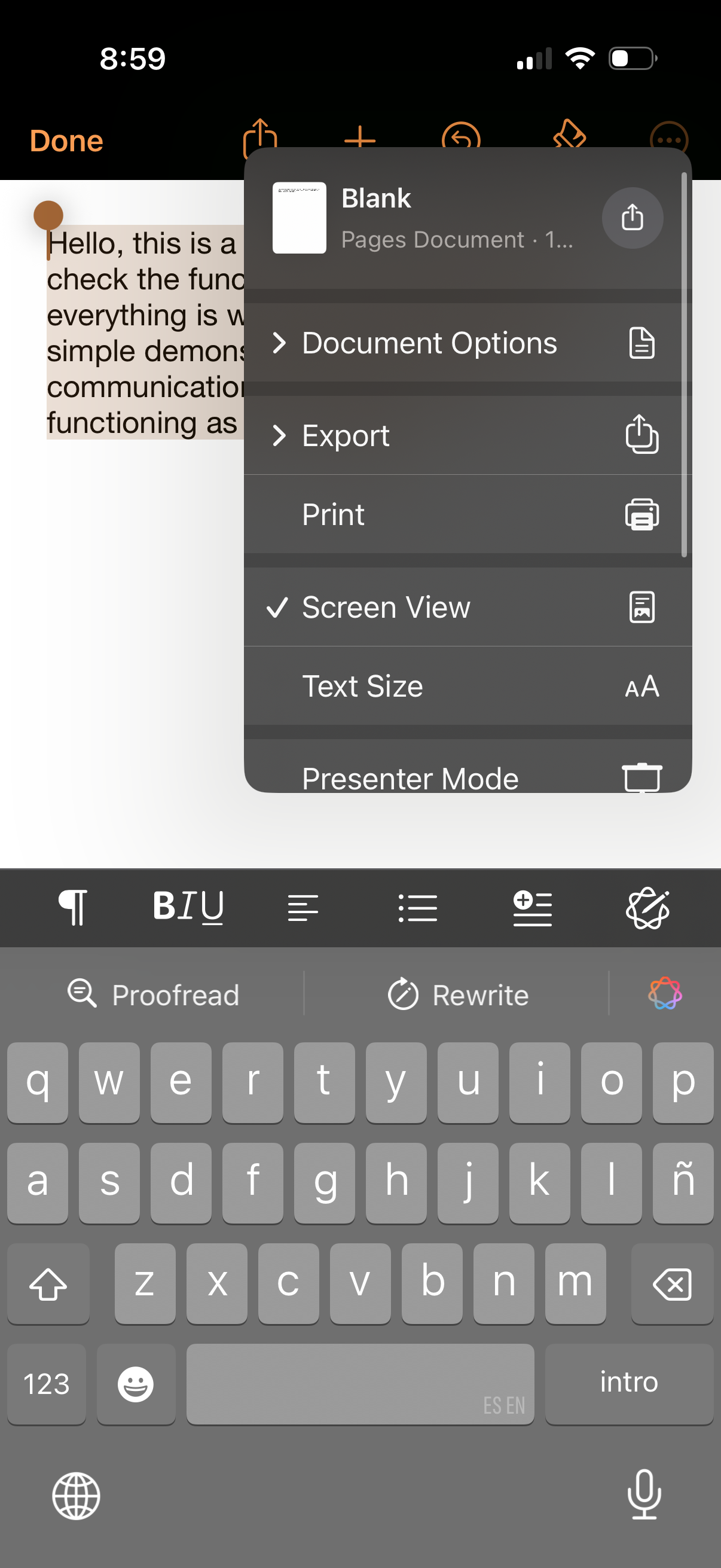Open the Apple Intelligence icon beside Rewrite
This screenshot has height=1568, width=721.
click(664, 994)
